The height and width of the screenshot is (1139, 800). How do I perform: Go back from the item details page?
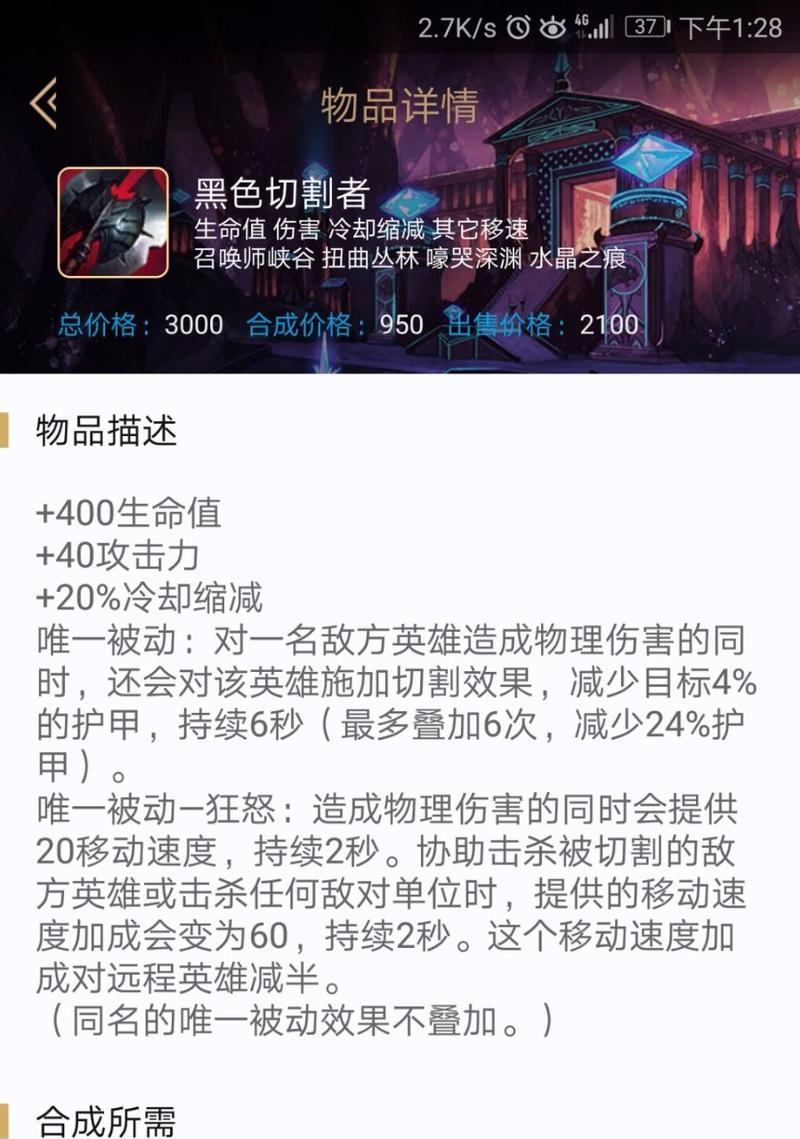(x=43, y=103)
